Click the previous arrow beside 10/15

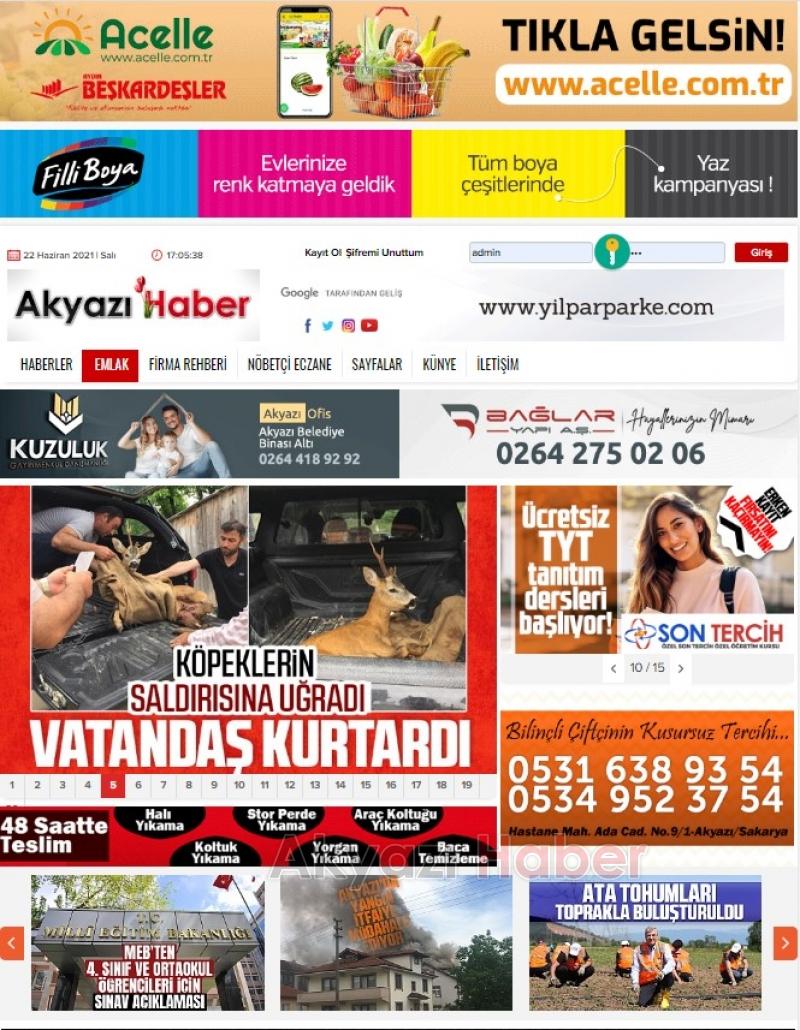pyautogui.click(x=613, y=669)
